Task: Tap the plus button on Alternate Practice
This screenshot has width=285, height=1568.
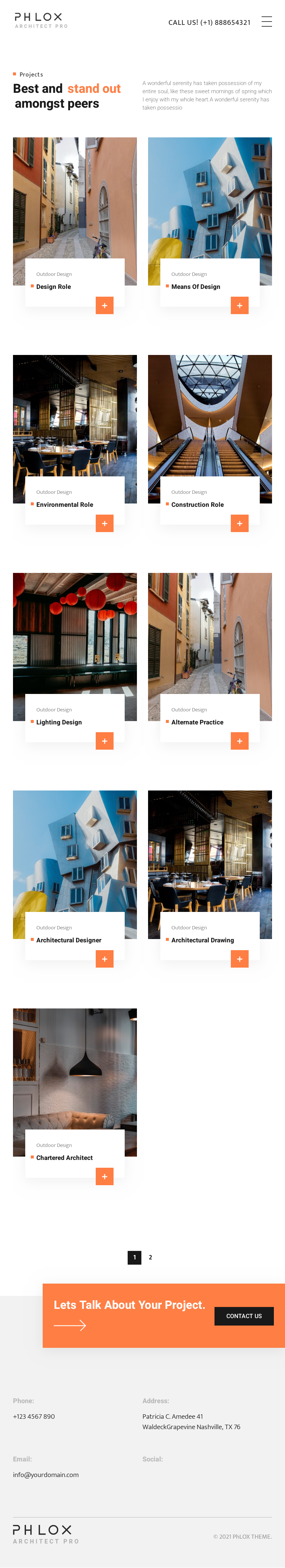Action: pyautogui.click(x=239, y=741)
